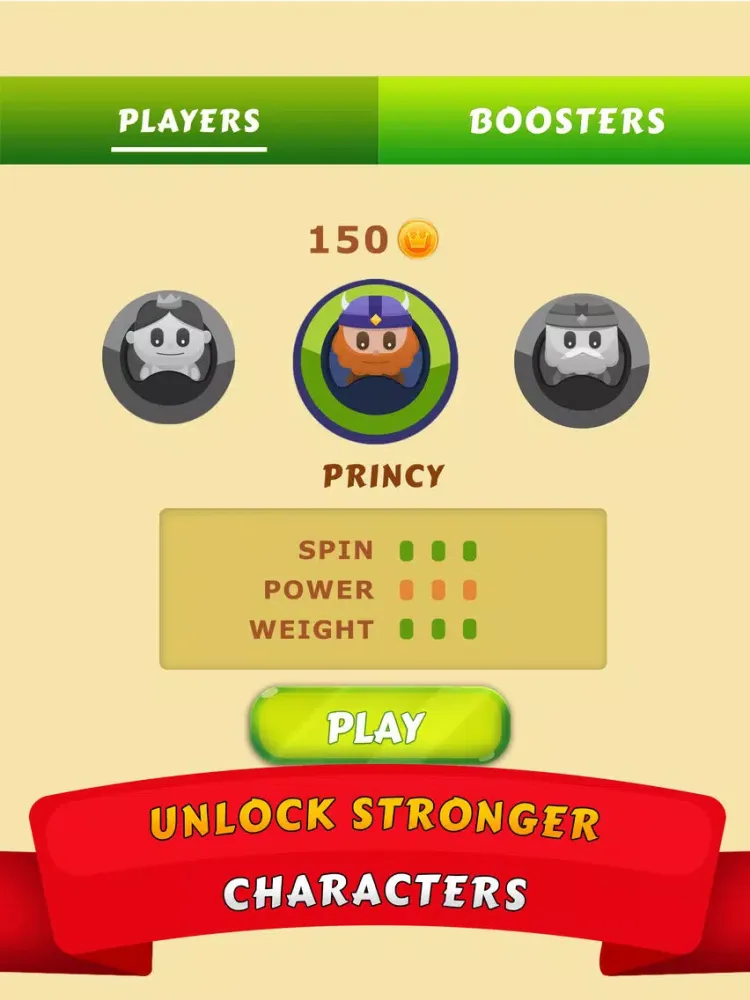750x1000 pixels.
Task: Select the Players tab
Action: [189, 121]
